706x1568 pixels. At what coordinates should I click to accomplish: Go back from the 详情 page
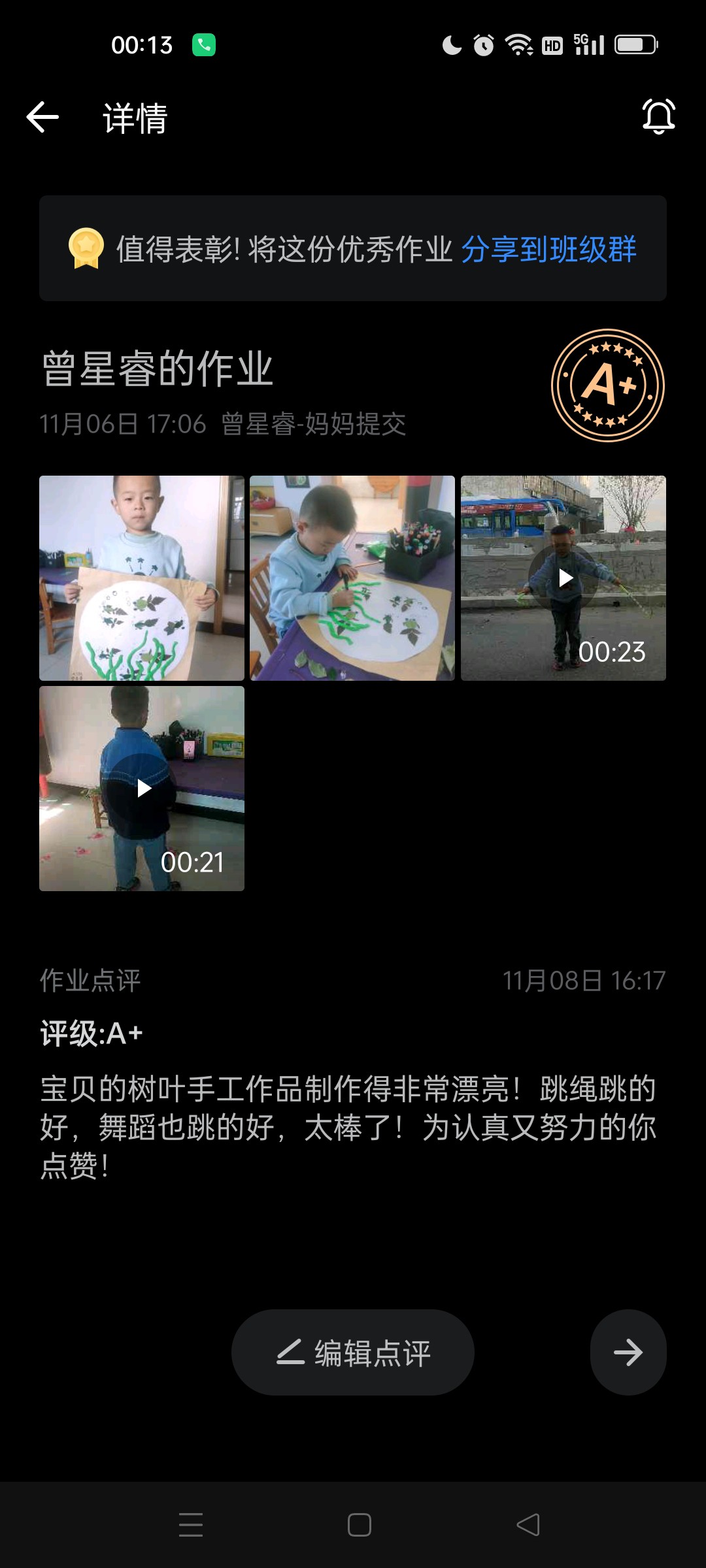click(43, 118)
